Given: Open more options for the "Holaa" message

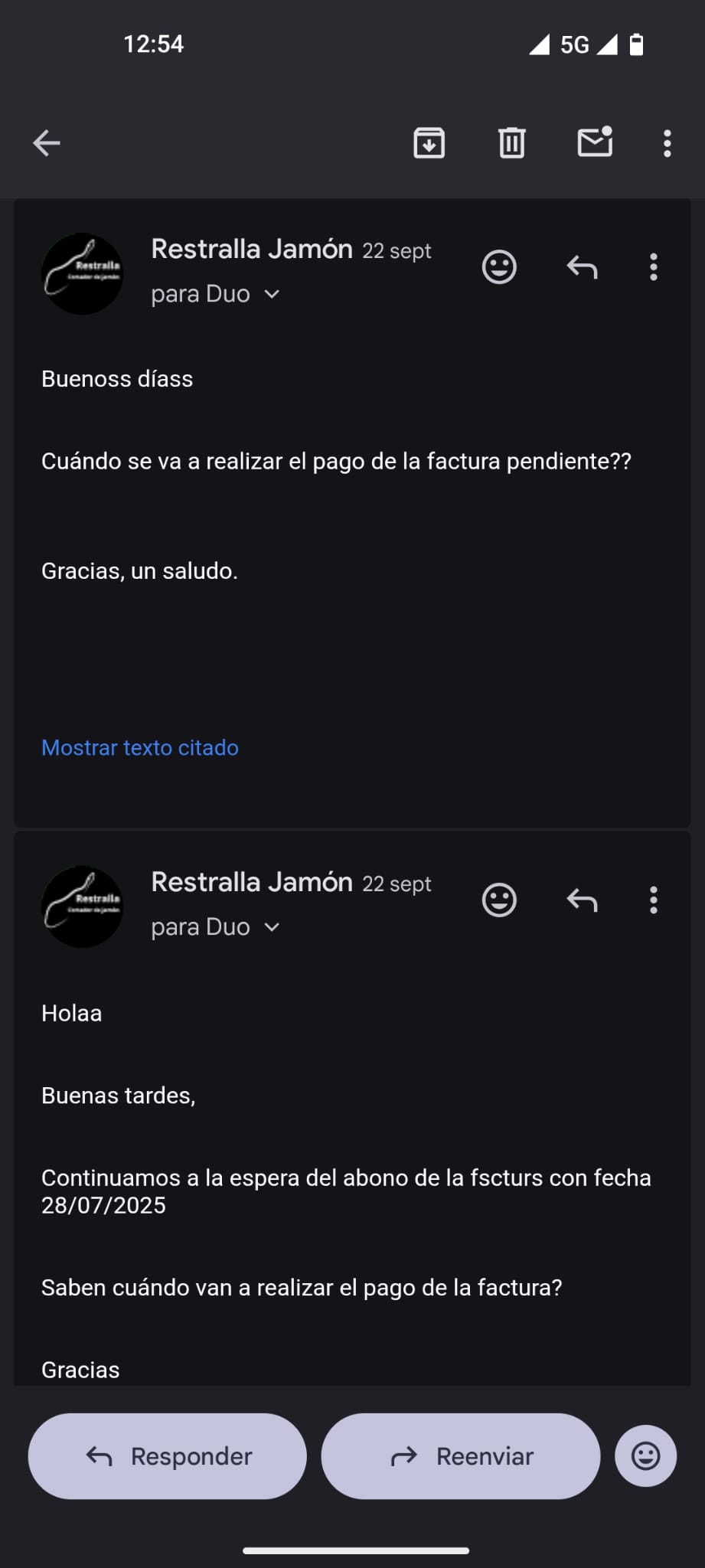Looking at the screenshot, I should [653, 900].
